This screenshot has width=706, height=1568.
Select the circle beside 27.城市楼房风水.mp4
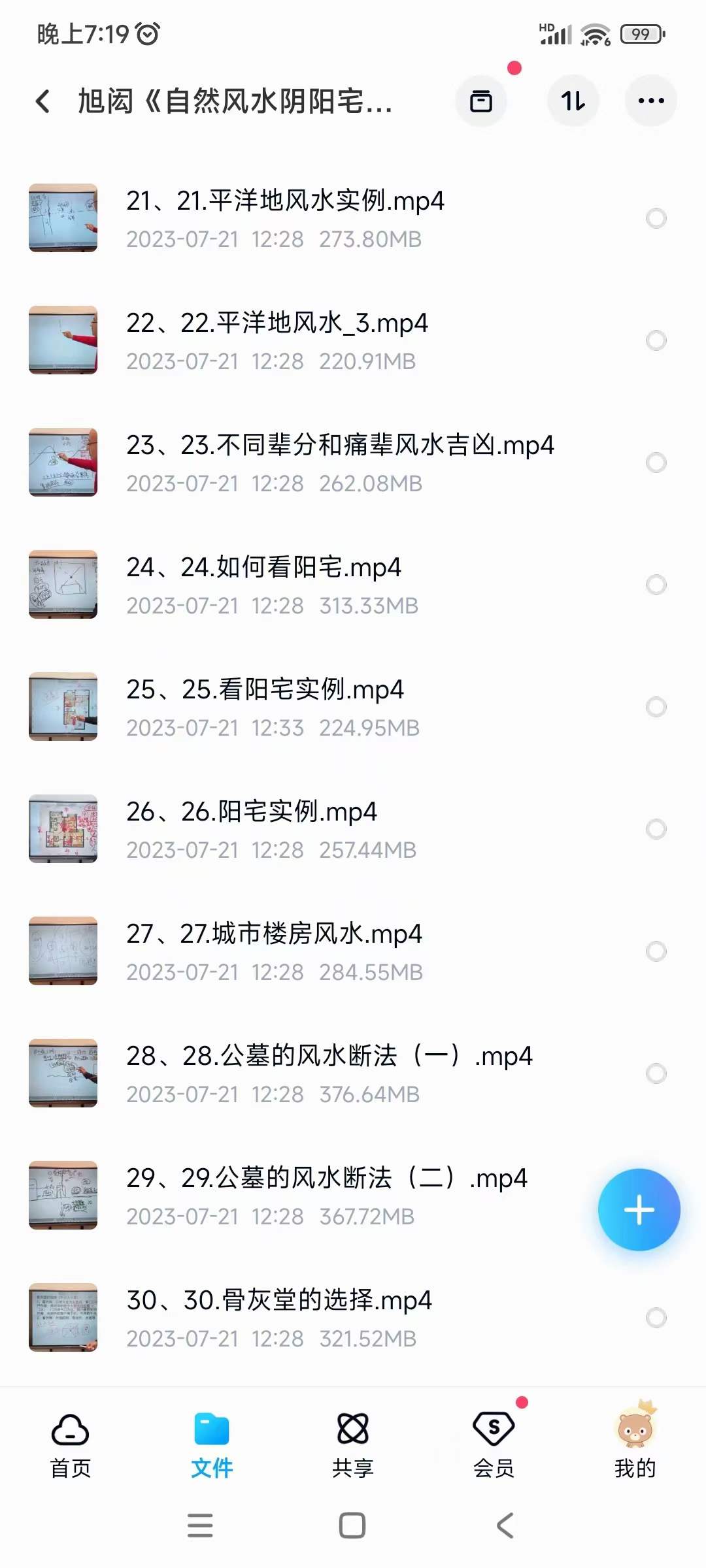[656, 953]
